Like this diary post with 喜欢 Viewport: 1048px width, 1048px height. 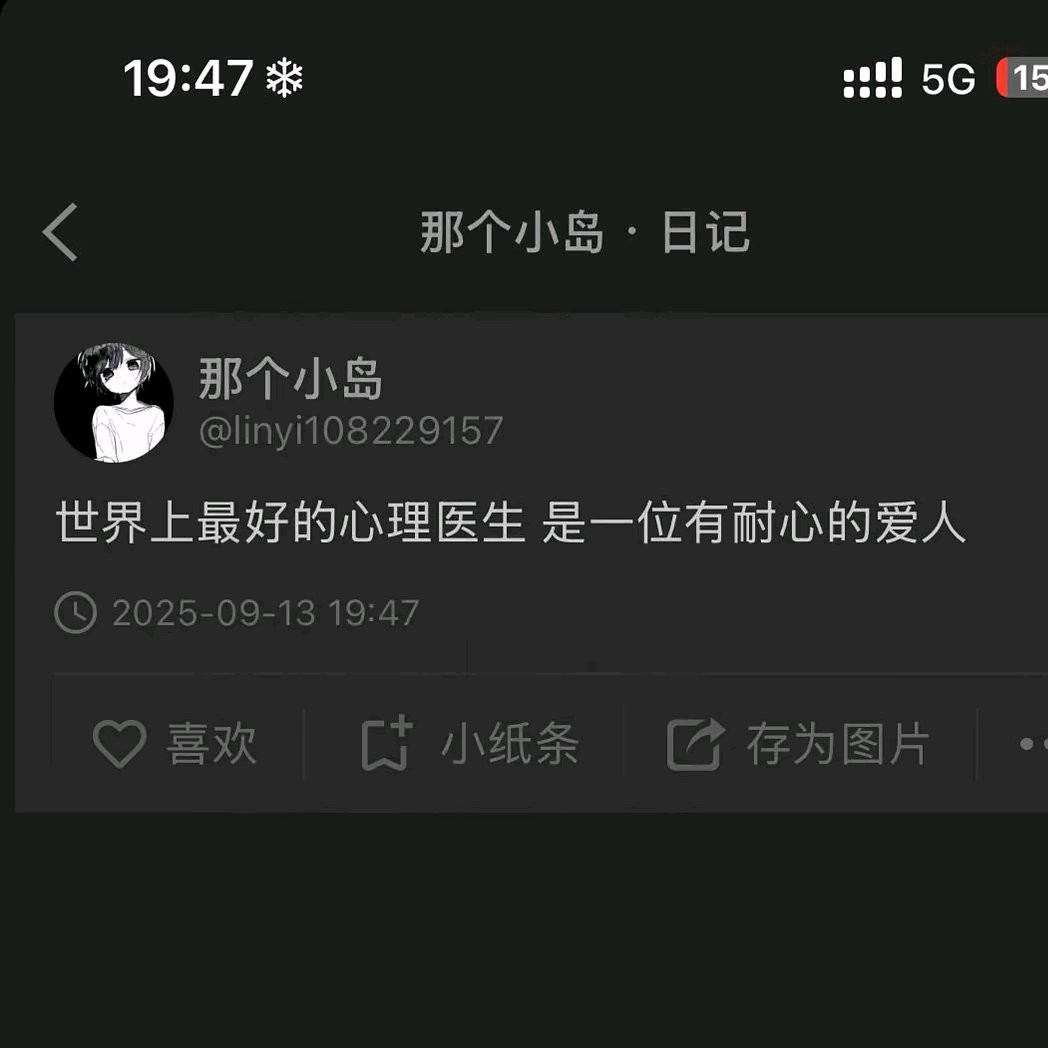pyautogui.click(x=175, y=745)
